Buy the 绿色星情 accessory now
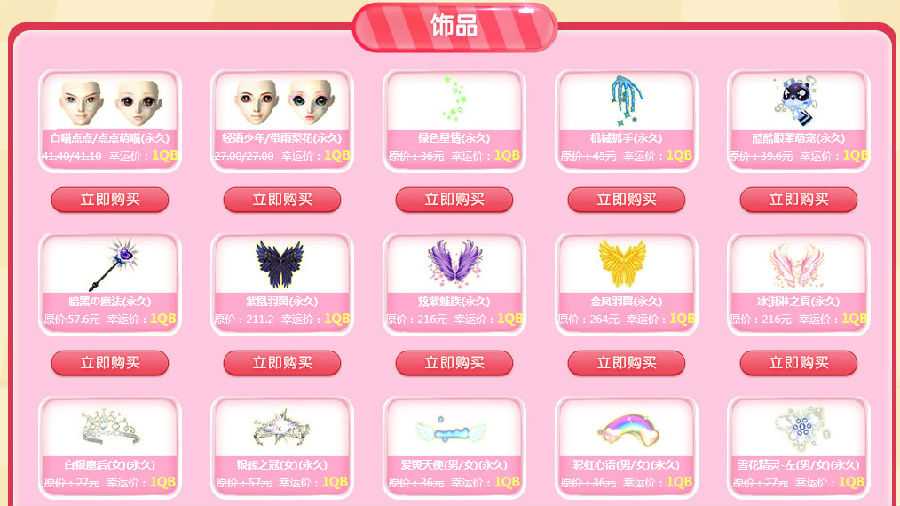The height and width of the screenshot is (506, 900). [454, 200]
